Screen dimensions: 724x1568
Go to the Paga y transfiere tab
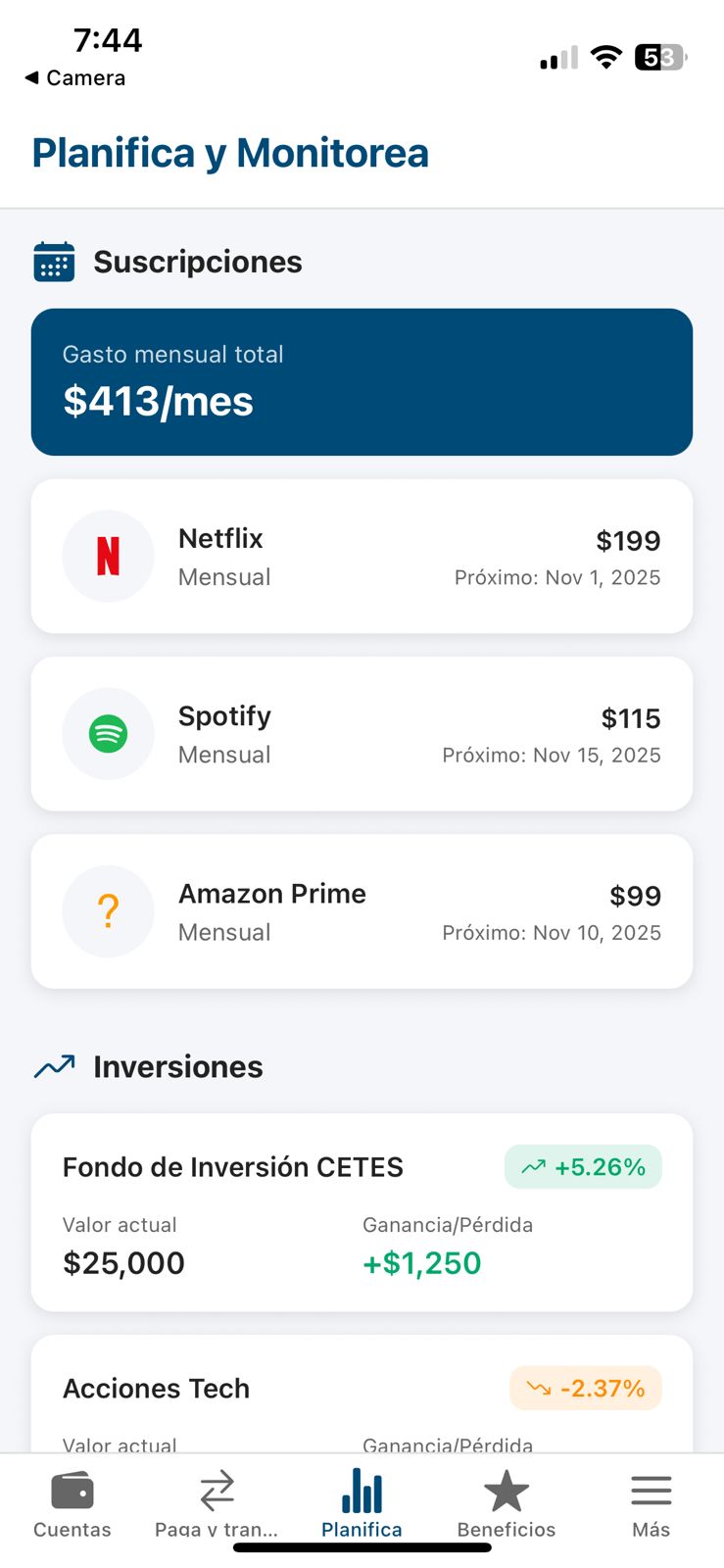[x=217, y=1504]
